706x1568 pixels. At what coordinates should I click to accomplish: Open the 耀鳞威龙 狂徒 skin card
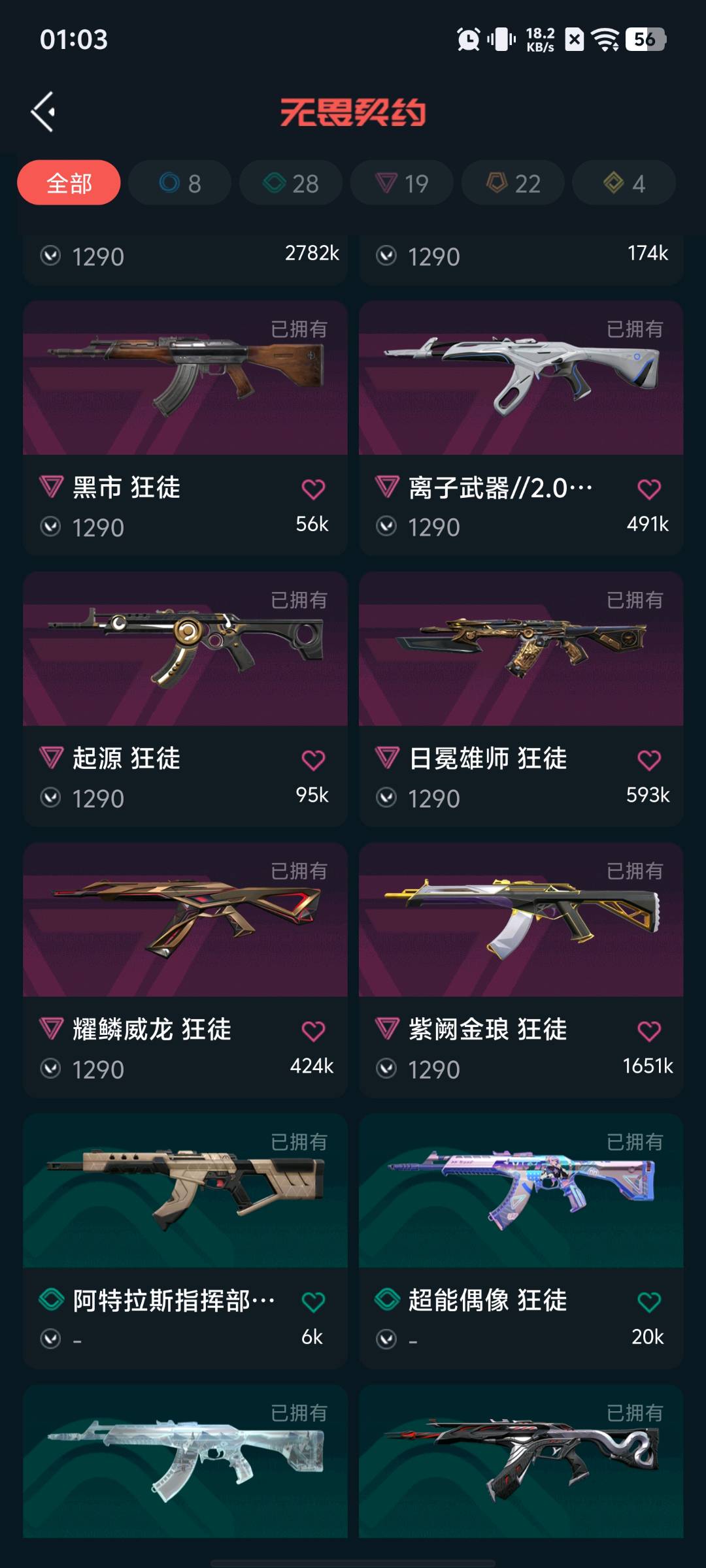click(x=185, y=970)
